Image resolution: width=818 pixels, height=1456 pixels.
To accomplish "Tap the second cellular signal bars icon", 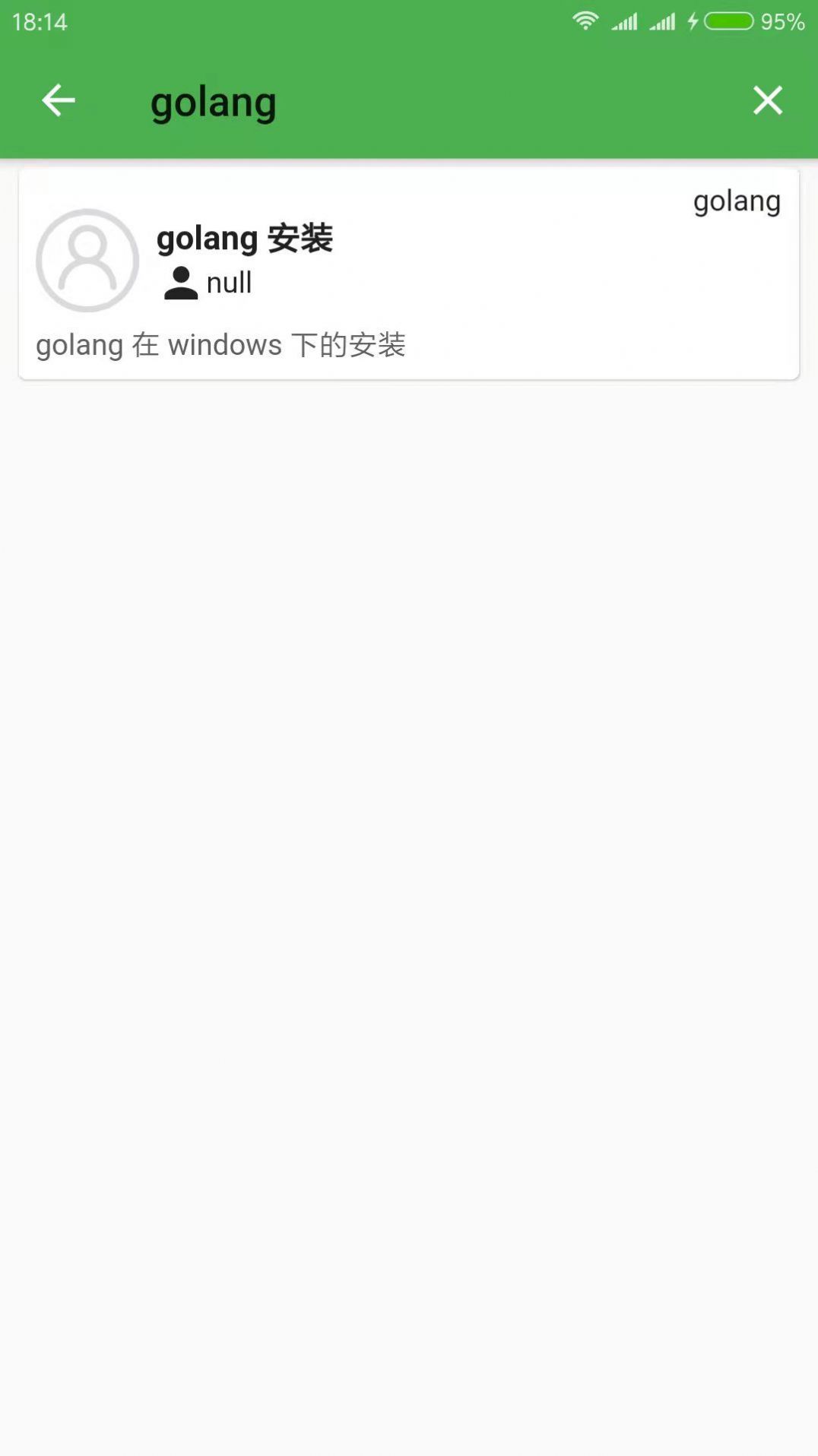I will click(660, 21).
